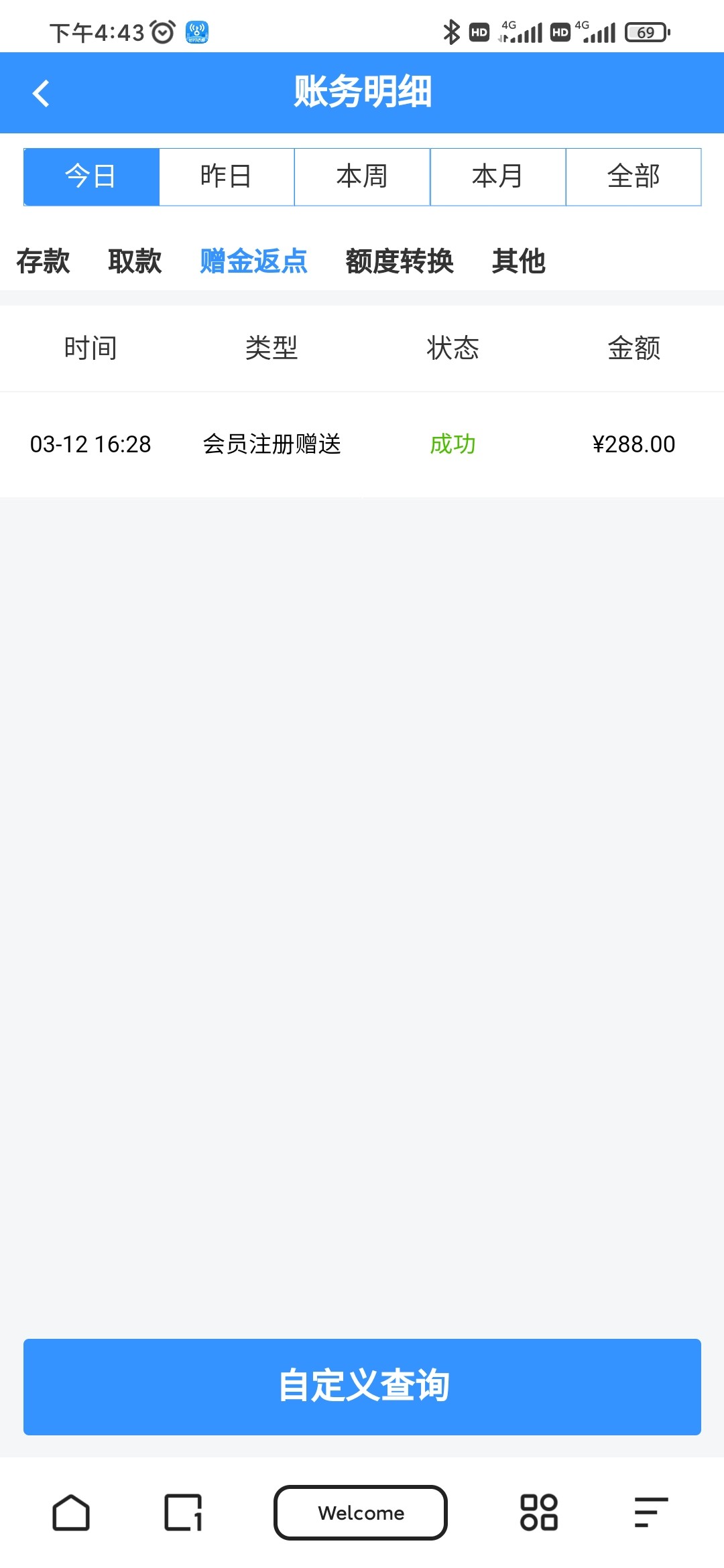Select the 其他 filter option
This screenshot has width=724, height=1568.
point(520,263)
